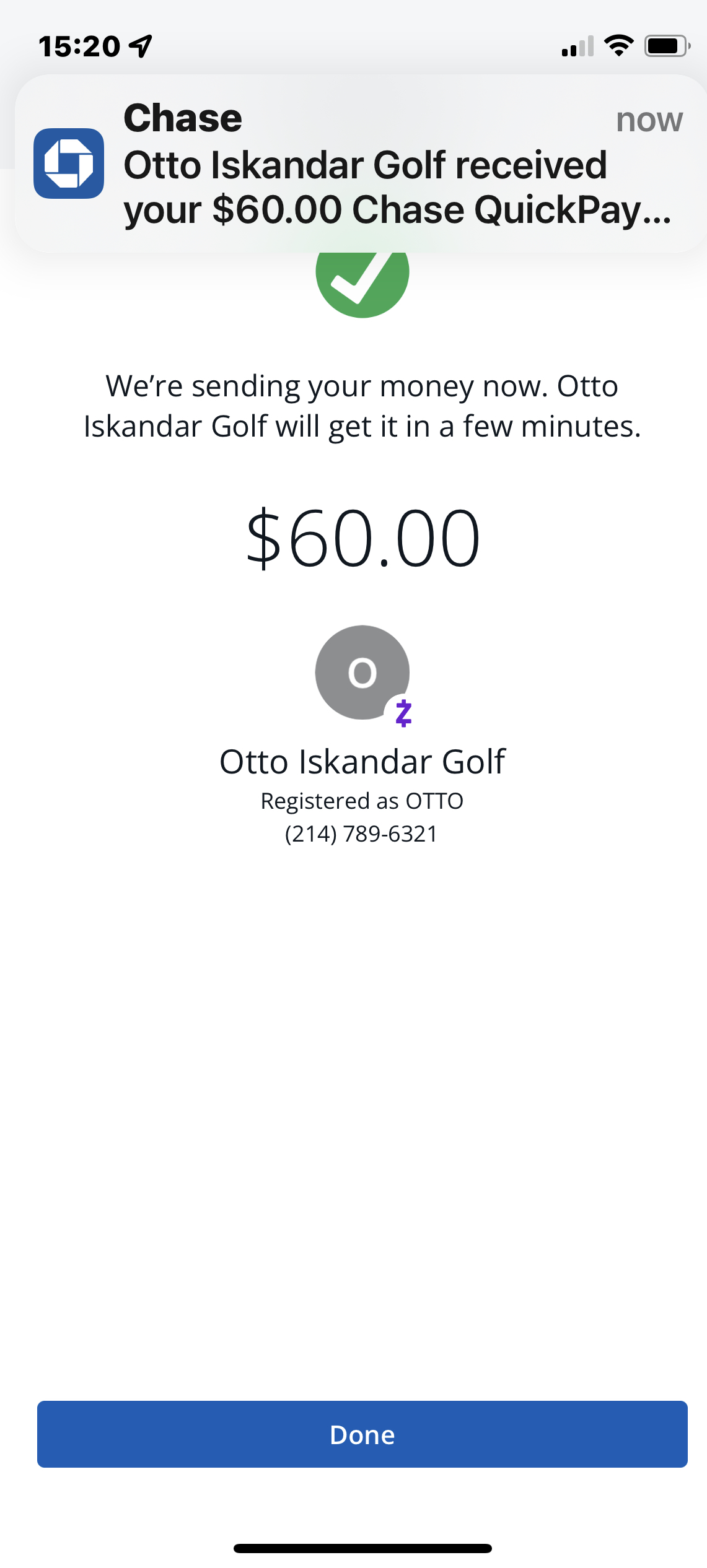The width and height of the screenshot is (707, 1568).
Task: Tap Done to finish the payment
Action: (362, 1434)
